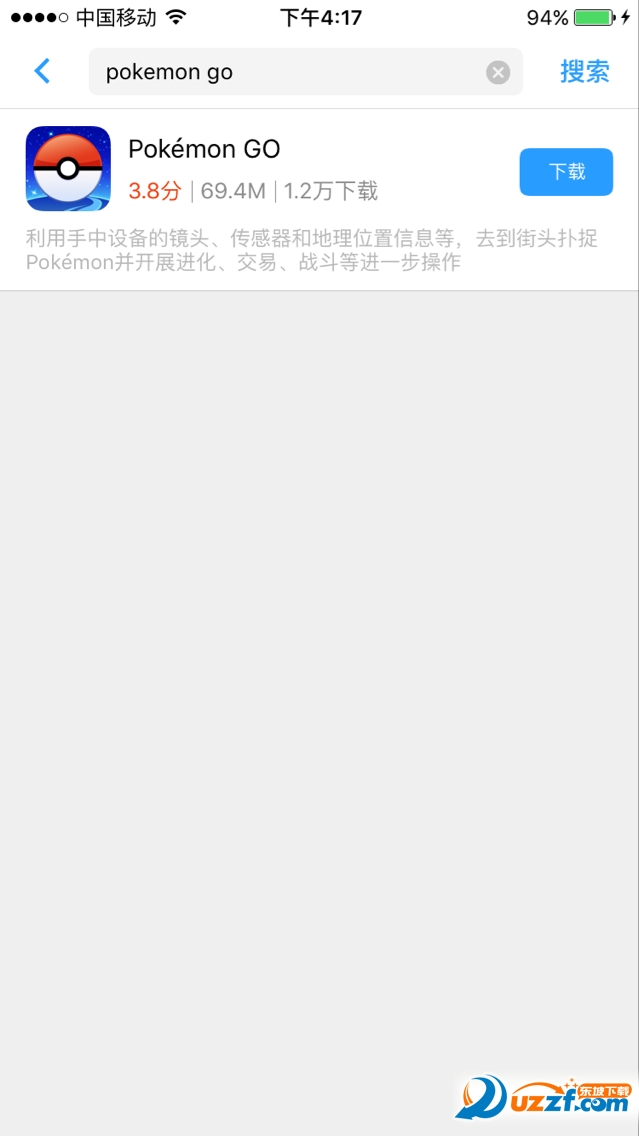Open the Pokémon GO search result
The width and height of the screenshot is (639, 1136).
click(300, 170)
